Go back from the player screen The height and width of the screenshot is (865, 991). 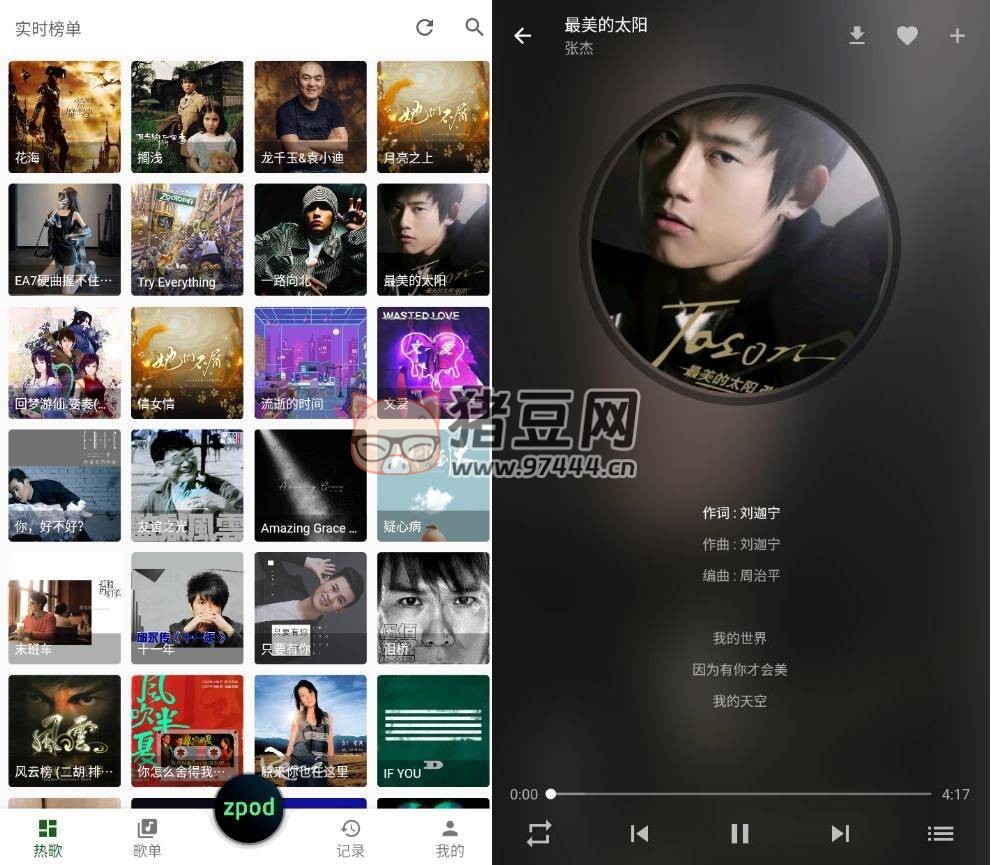click(x=523, y=36)
